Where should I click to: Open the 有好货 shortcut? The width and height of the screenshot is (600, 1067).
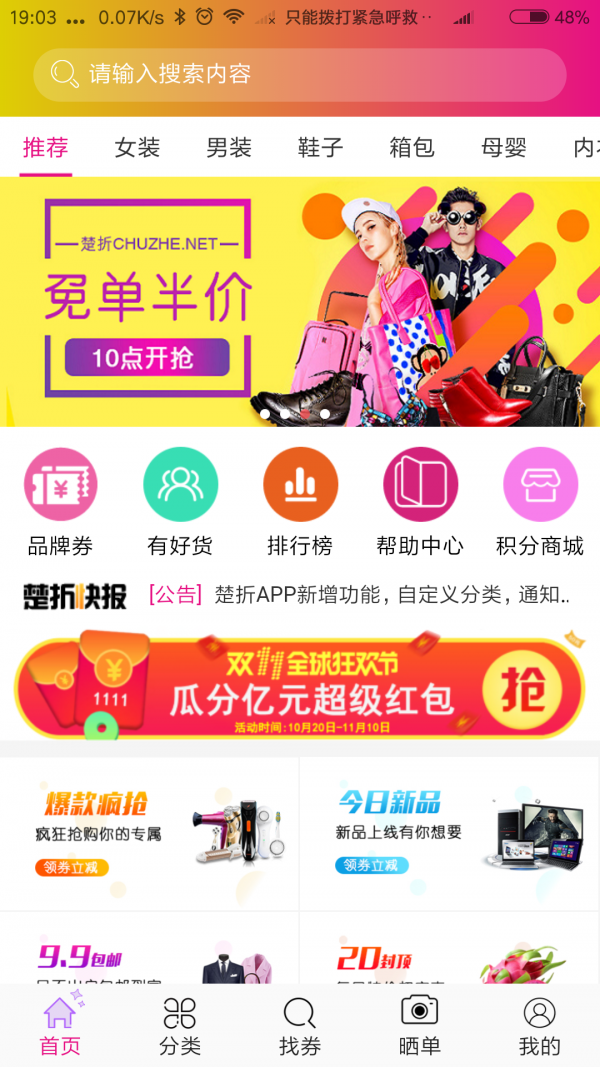click(x=180, y=502)
